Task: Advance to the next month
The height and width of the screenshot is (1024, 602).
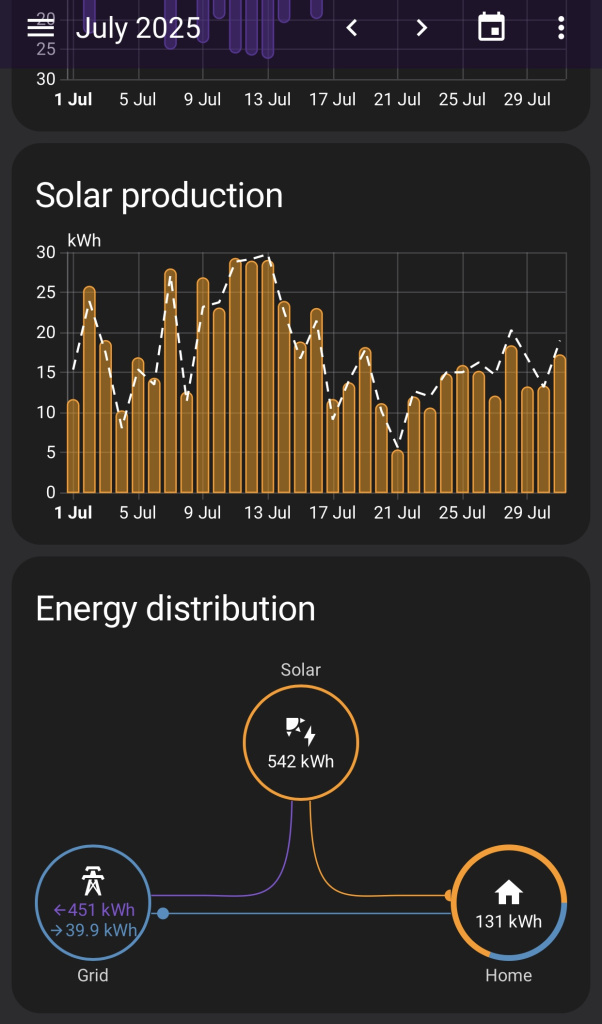Action: 422,28
